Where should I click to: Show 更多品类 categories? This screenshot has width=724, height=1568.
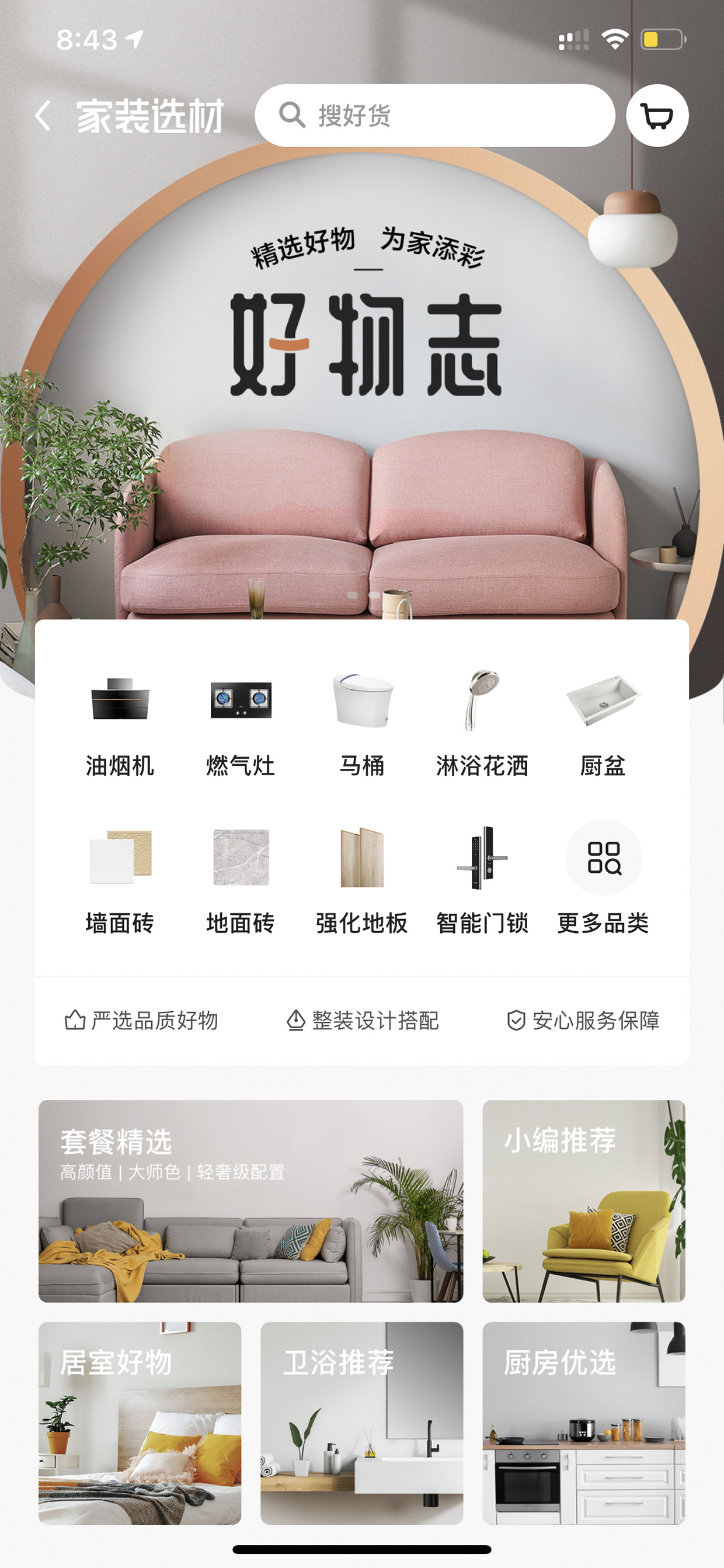pos(603,879)
